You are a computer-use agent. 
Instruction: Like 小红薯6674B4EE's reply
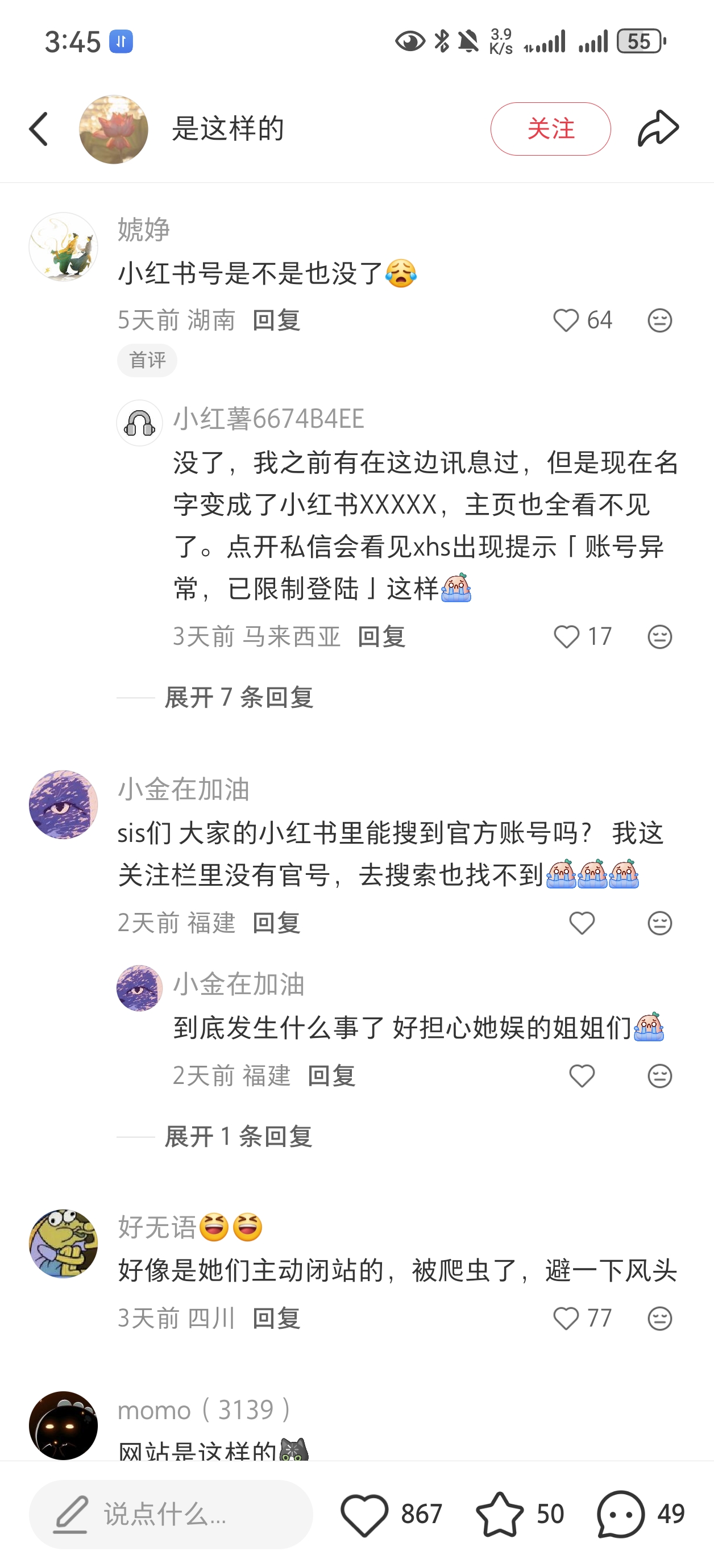coord(567,637)
